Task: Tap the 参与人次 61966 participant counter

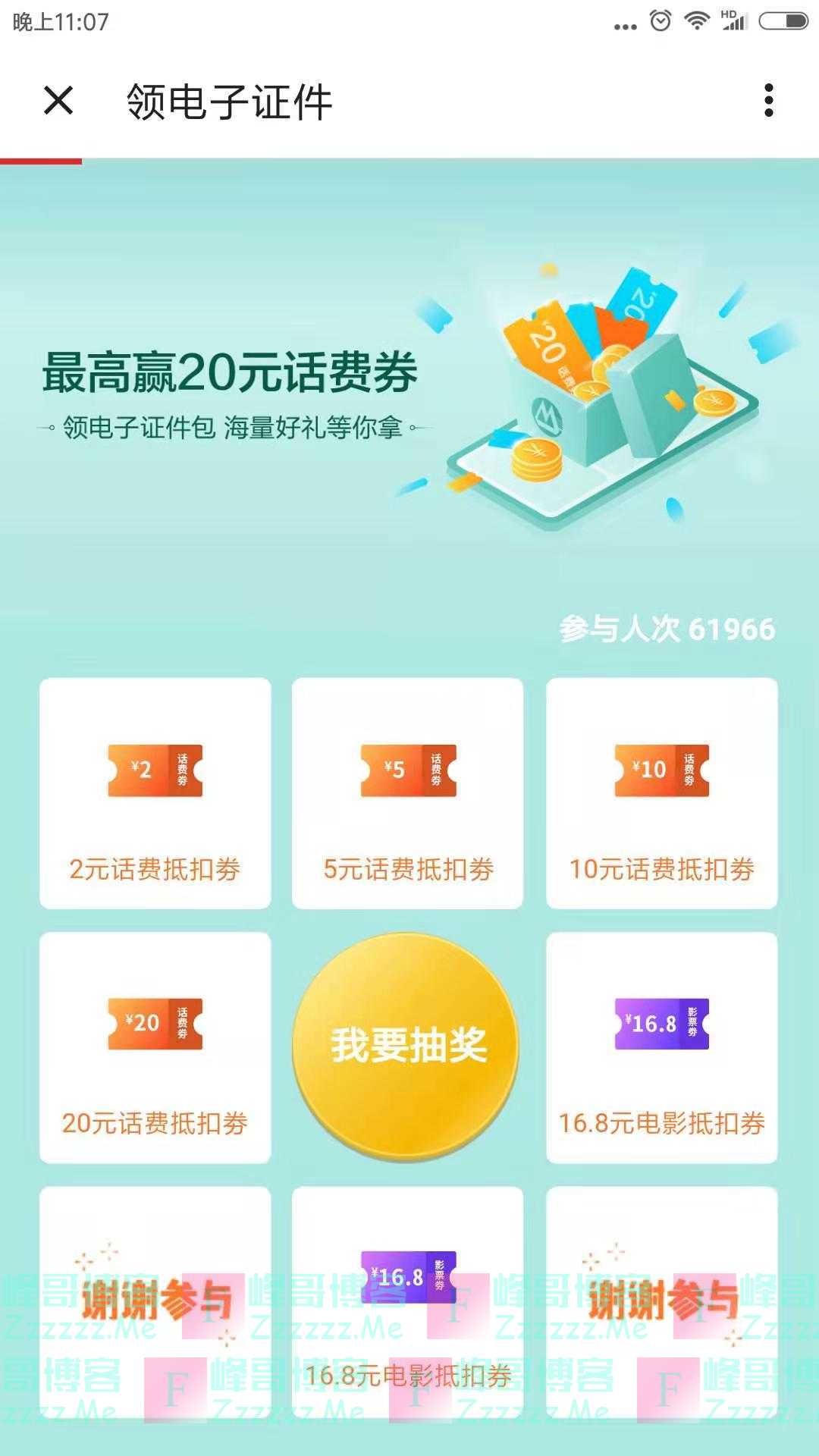Action: pyautogui.click(x=666, y=627)
